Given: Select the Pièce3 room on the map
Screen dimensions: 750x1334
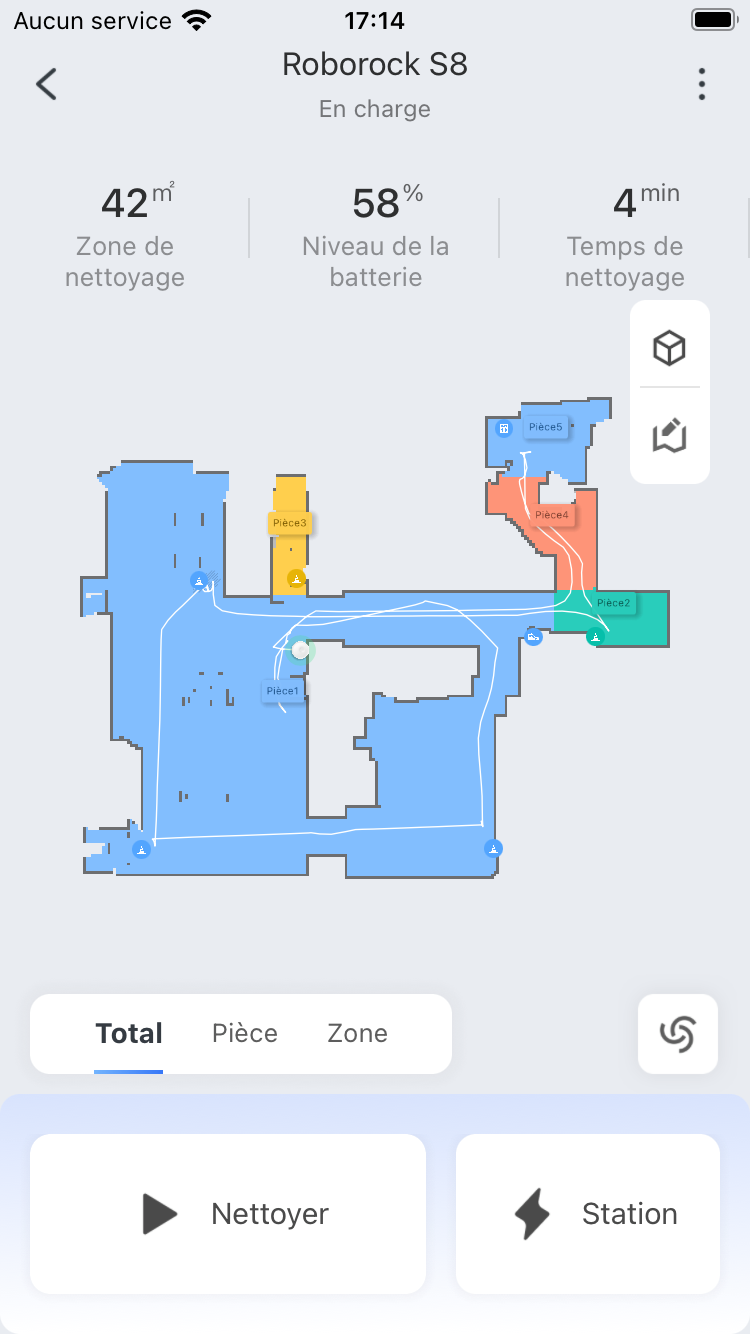Looking at the screenshot, I should pos(290,523).
